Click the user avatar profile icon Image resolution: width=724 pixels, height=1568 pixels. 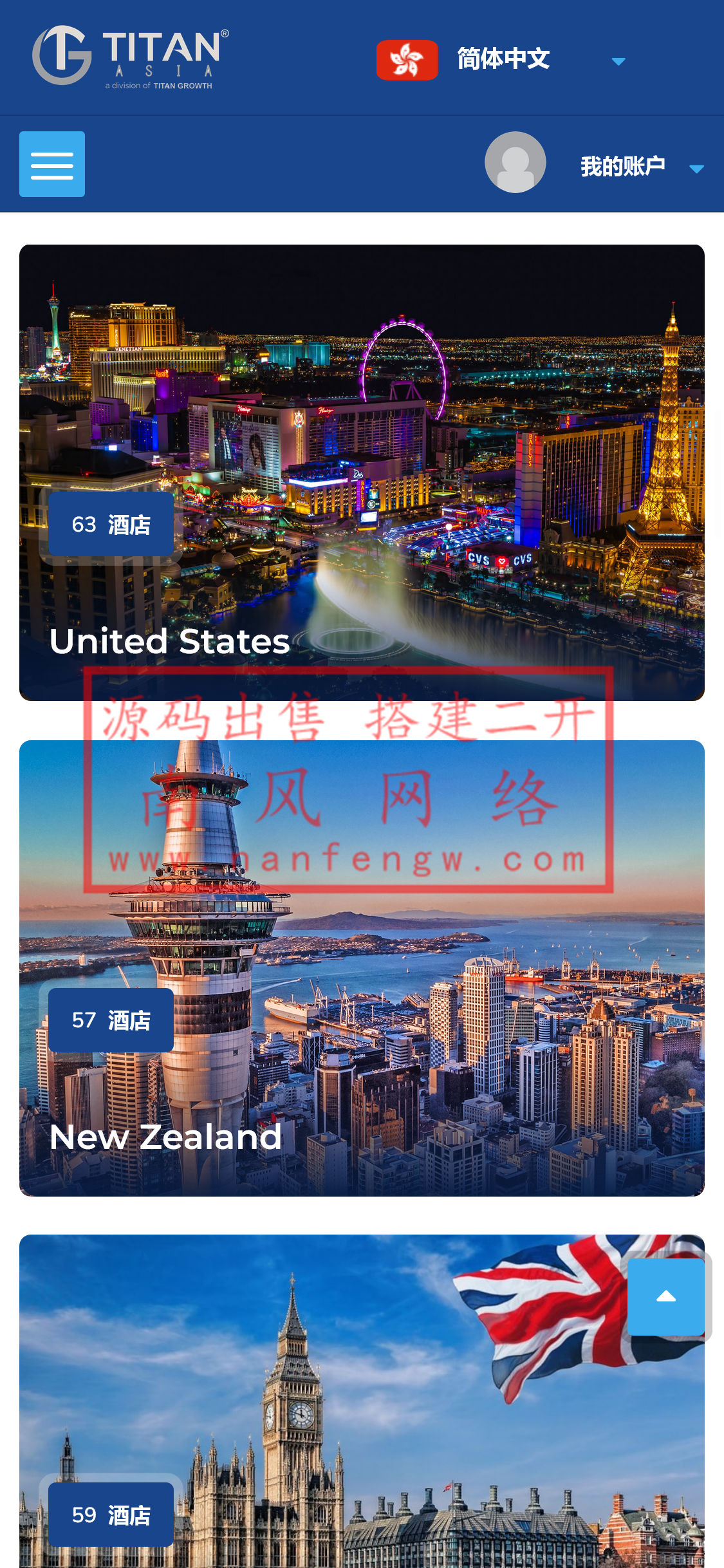pyautogui.click(x=515, y=162)
